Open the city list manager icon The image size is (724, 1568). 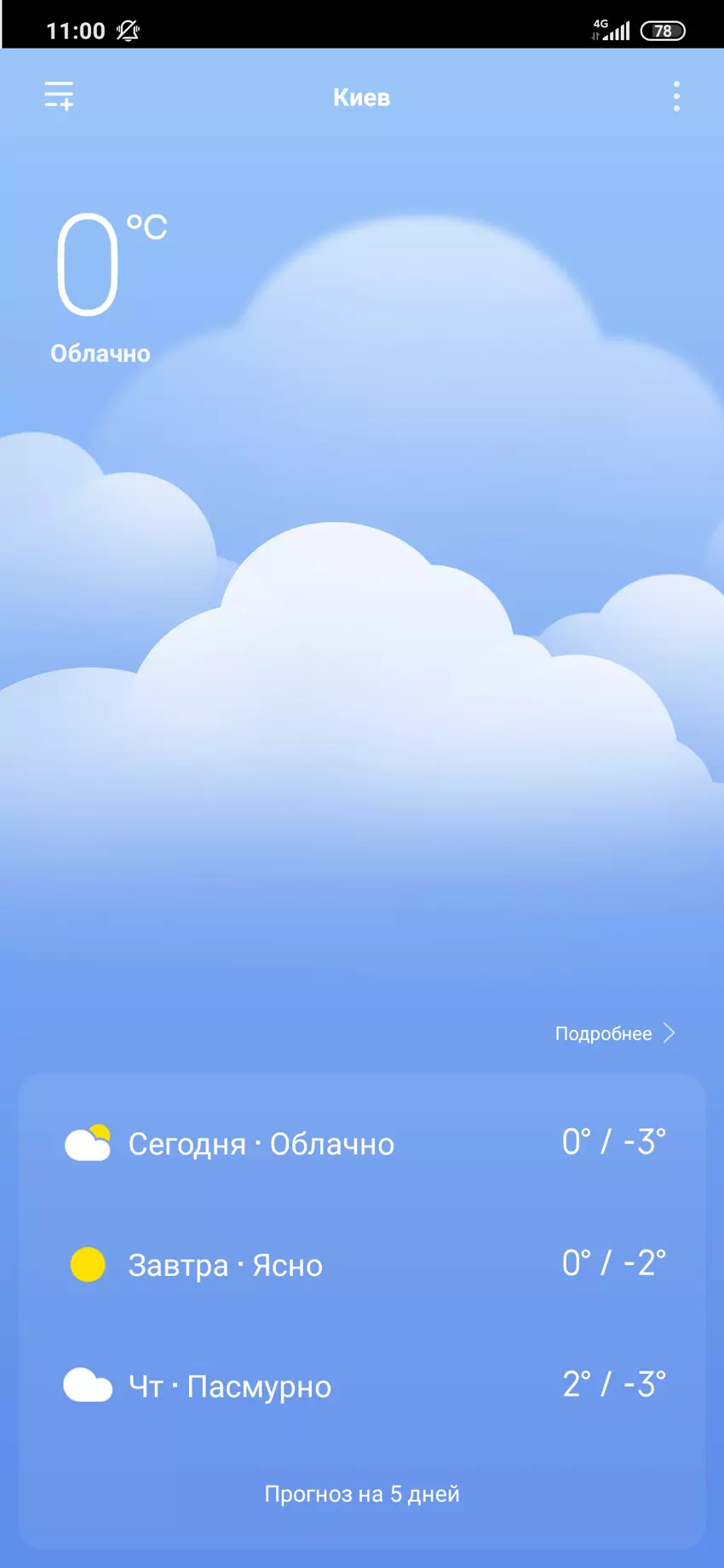[59, 96]
